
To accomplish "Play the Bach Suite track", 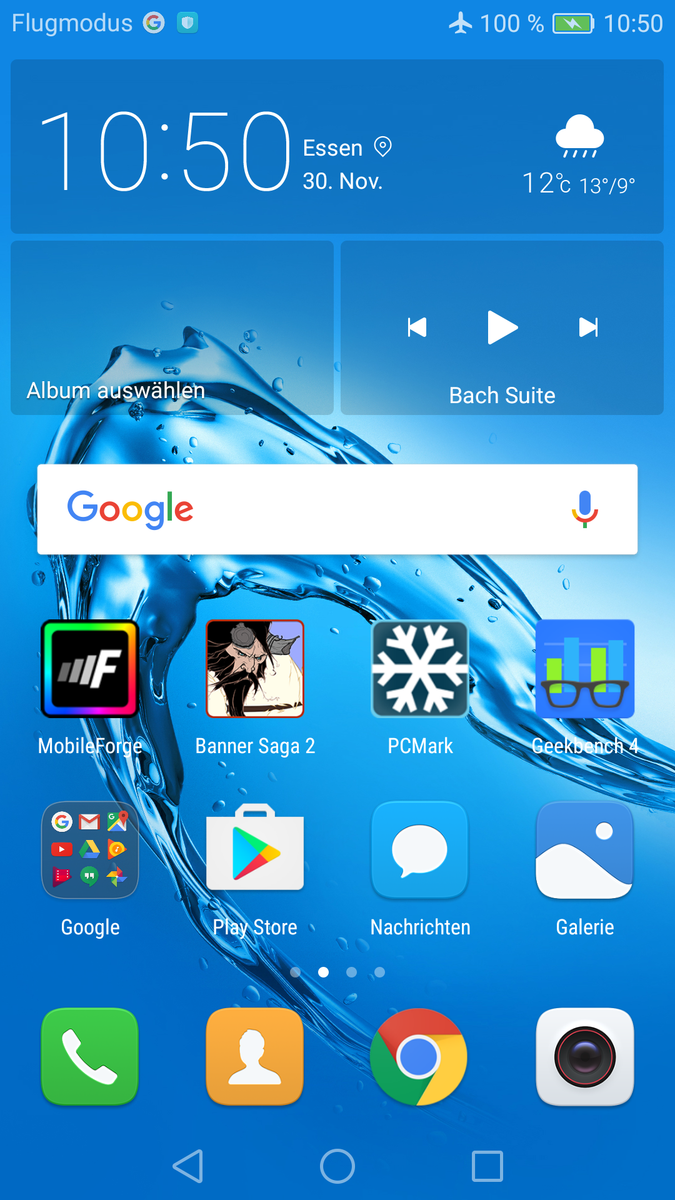I will [x=502, y=327].
